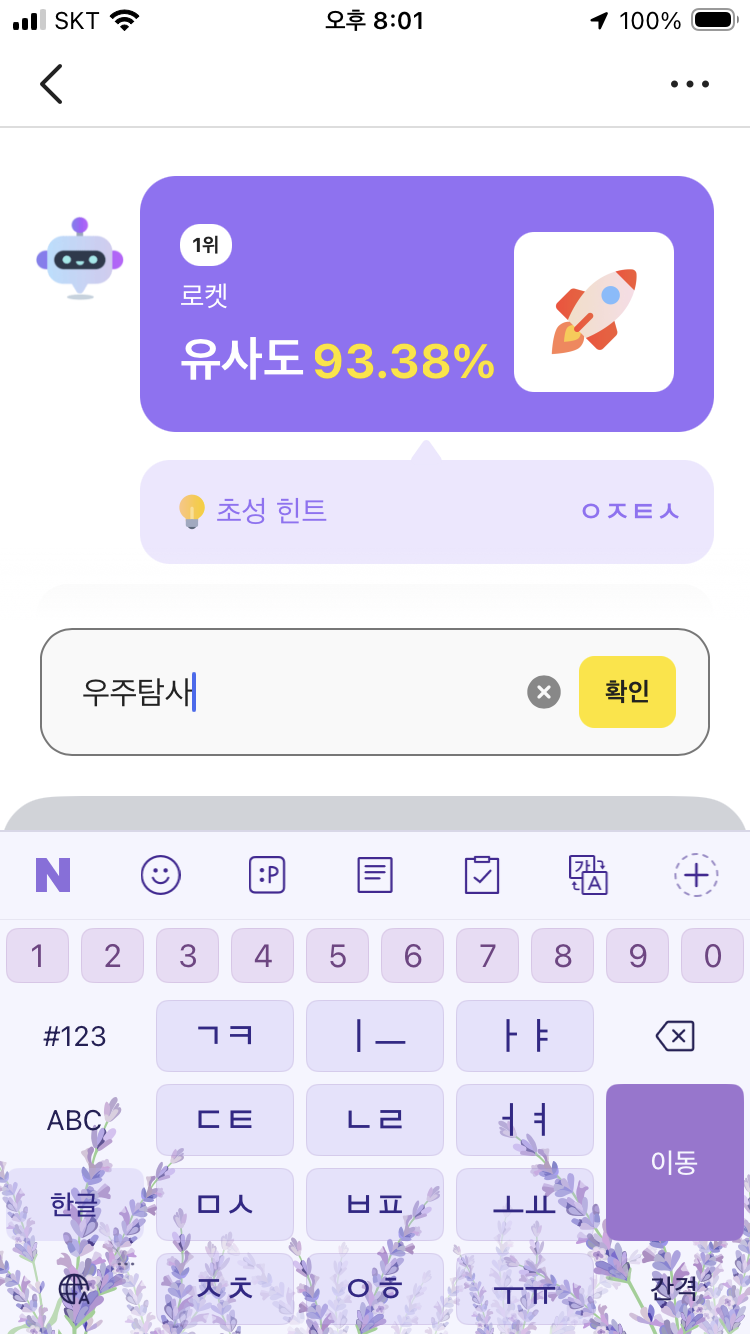Open the three-dot overflow menu
750x1334 pixels.
(x=690, y=84)
